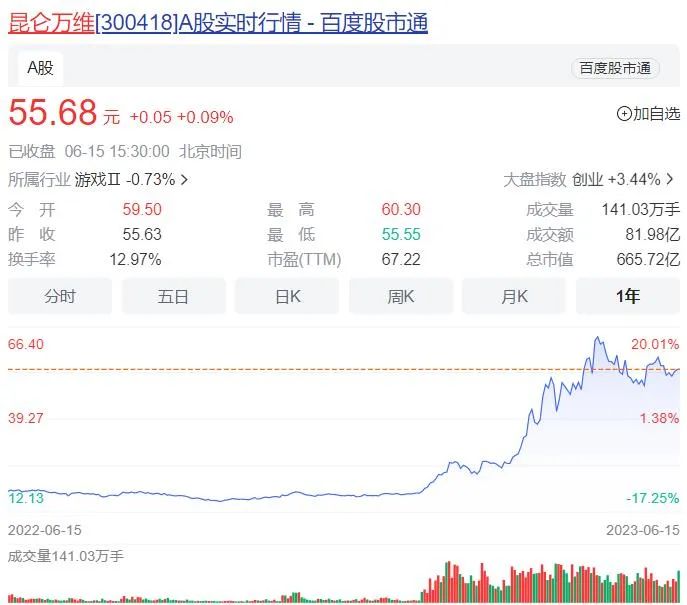
Task: Show the 日K chart
Action: tap(287, 297)
